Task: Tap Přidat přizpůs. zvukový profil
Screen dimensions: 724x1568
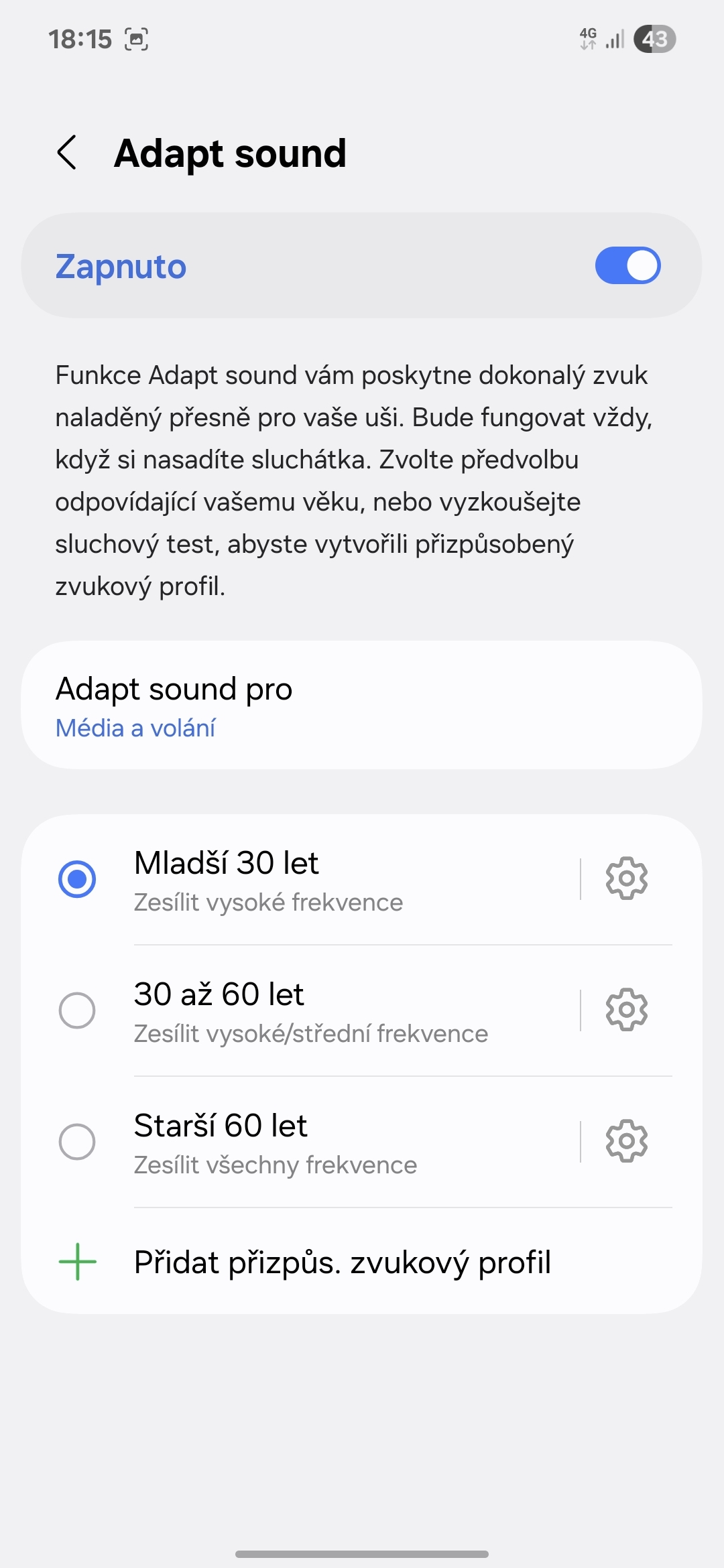Action: click(343, 1261)
